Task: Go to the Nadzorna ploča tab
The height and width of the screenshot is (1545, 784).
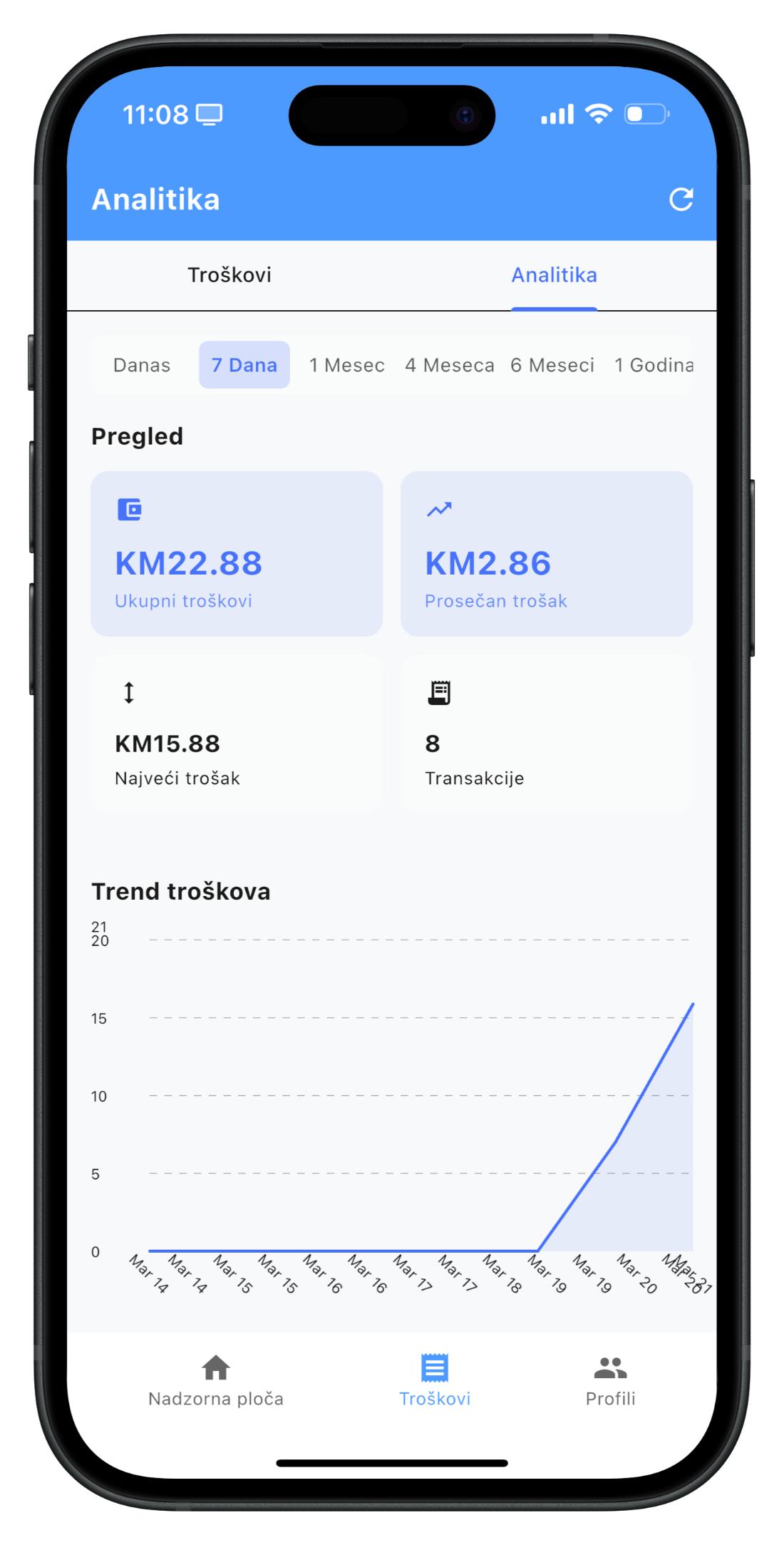Action: [216, 1381]
